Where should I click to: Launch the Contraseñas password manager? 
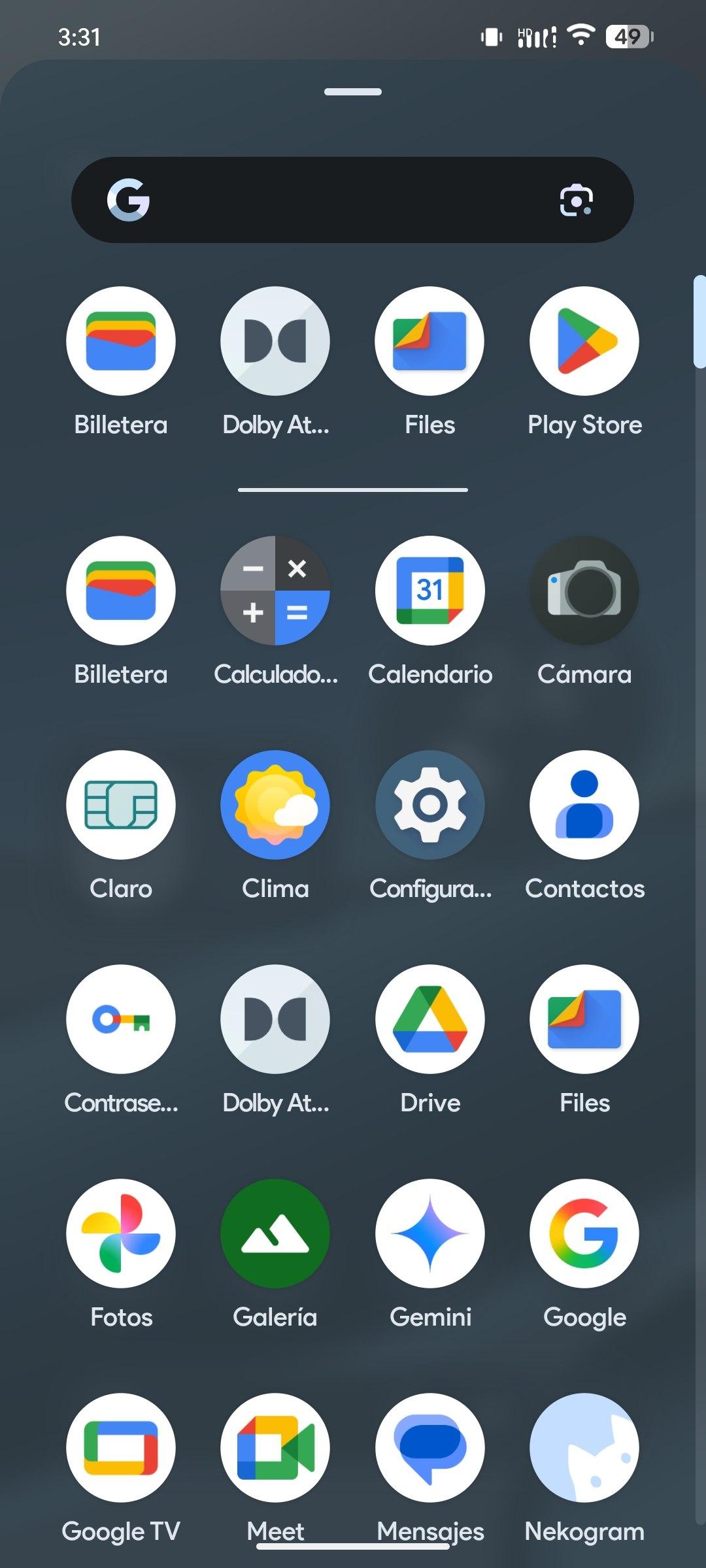pos(121,1019)
